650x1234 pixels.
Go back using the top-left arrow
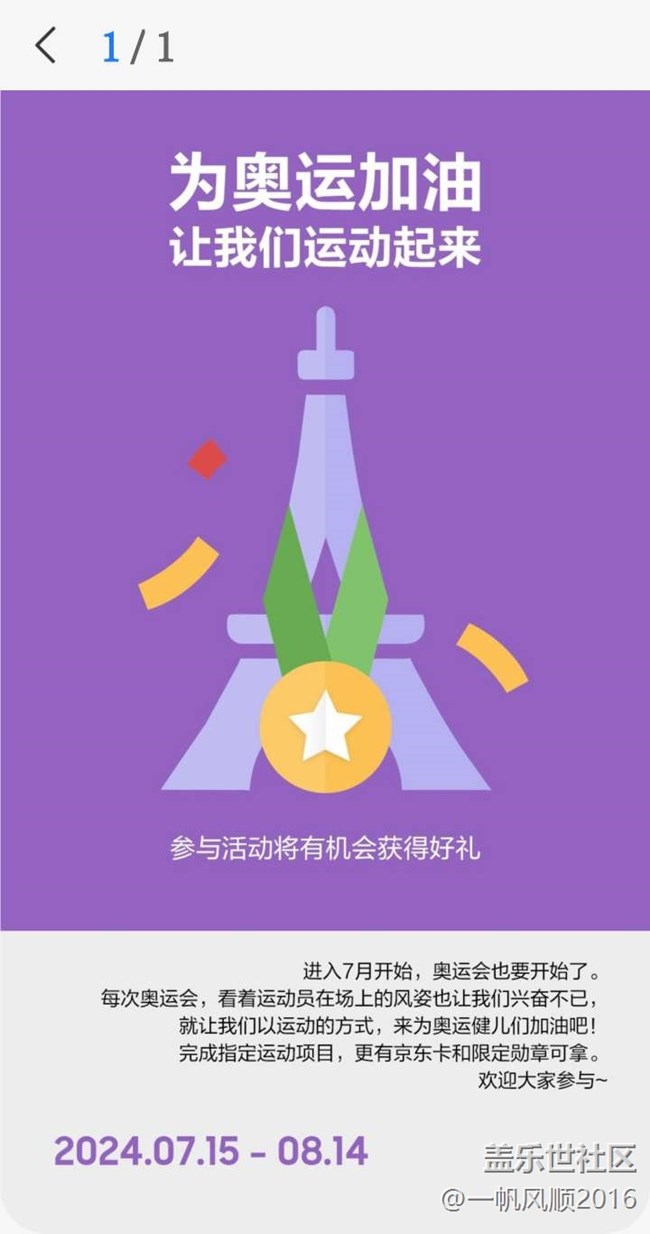point(45,46)
